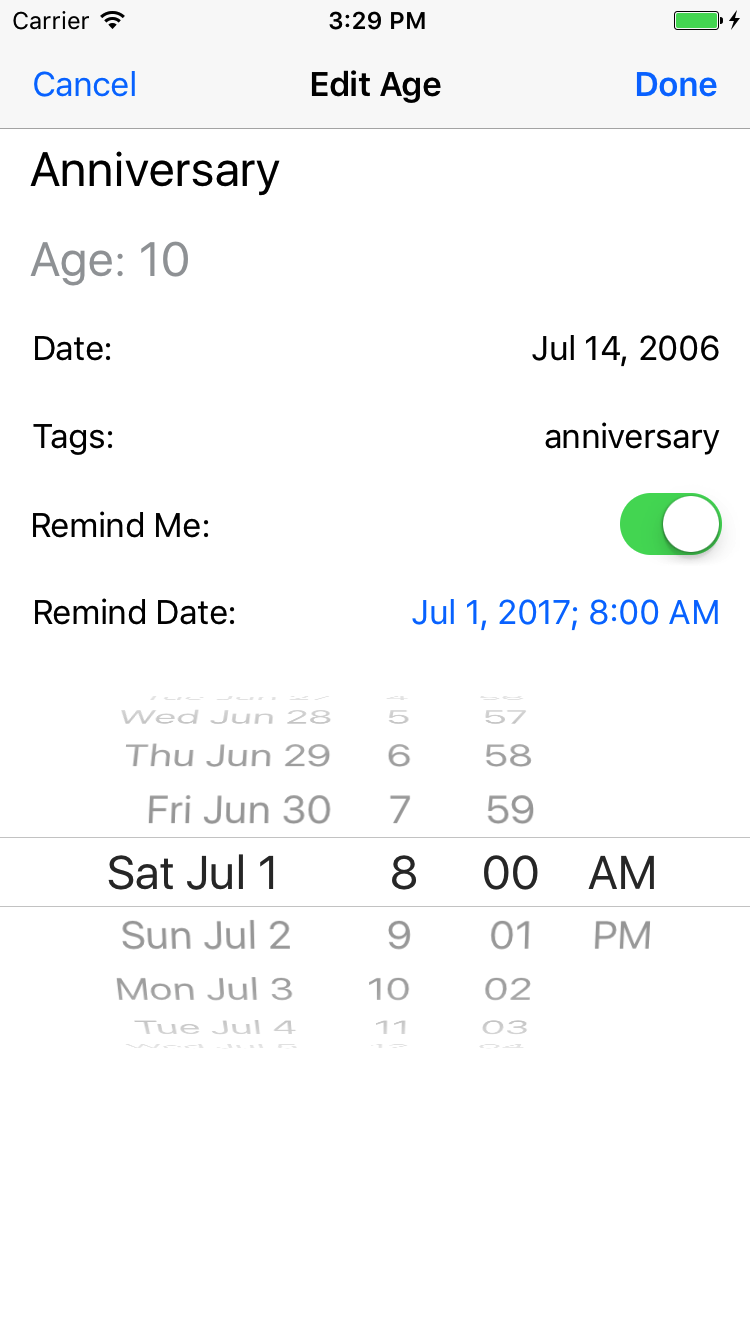
Task: Select Fri Jun 30 in the date picker
Action: [x=239, y=810]
